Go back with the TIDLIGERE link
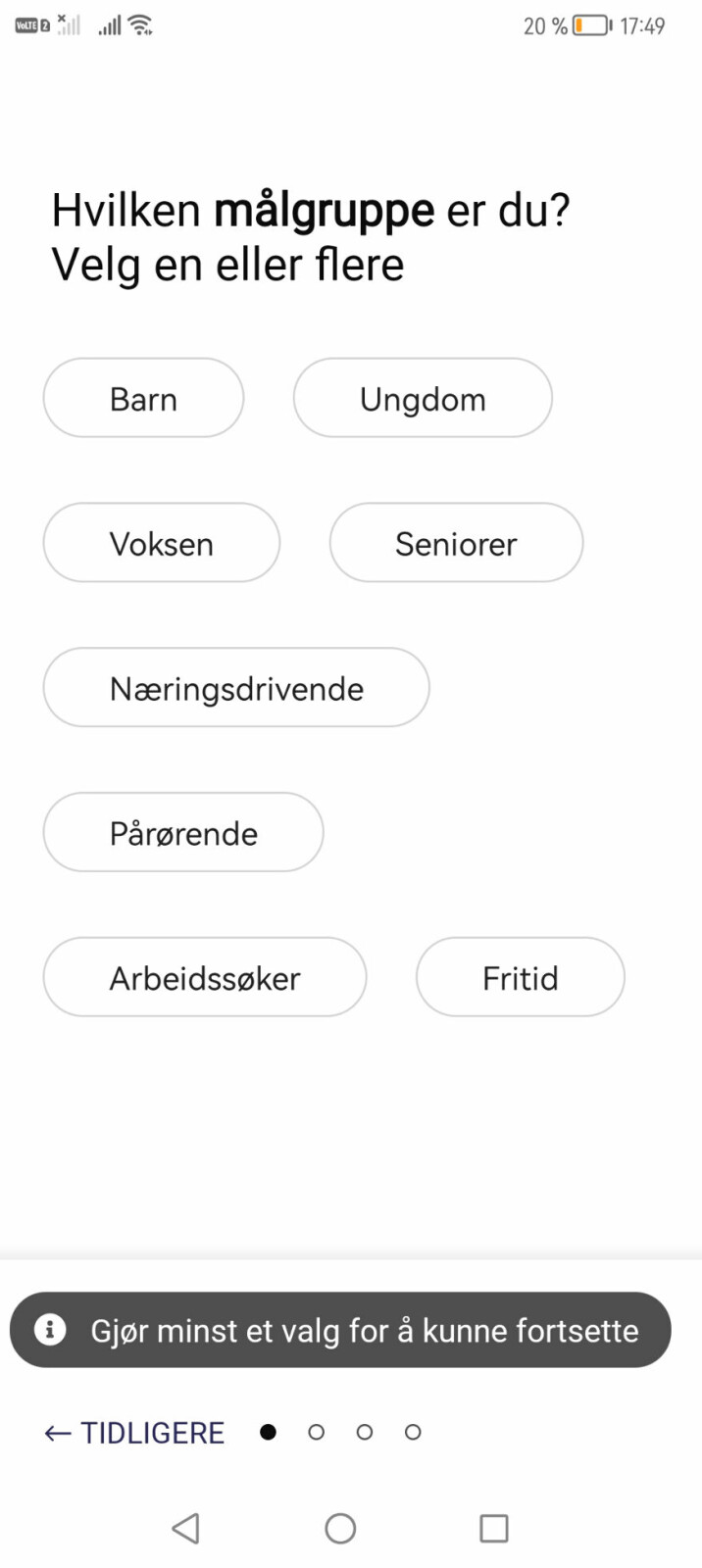702x1568 pixels. (134, 1433)
